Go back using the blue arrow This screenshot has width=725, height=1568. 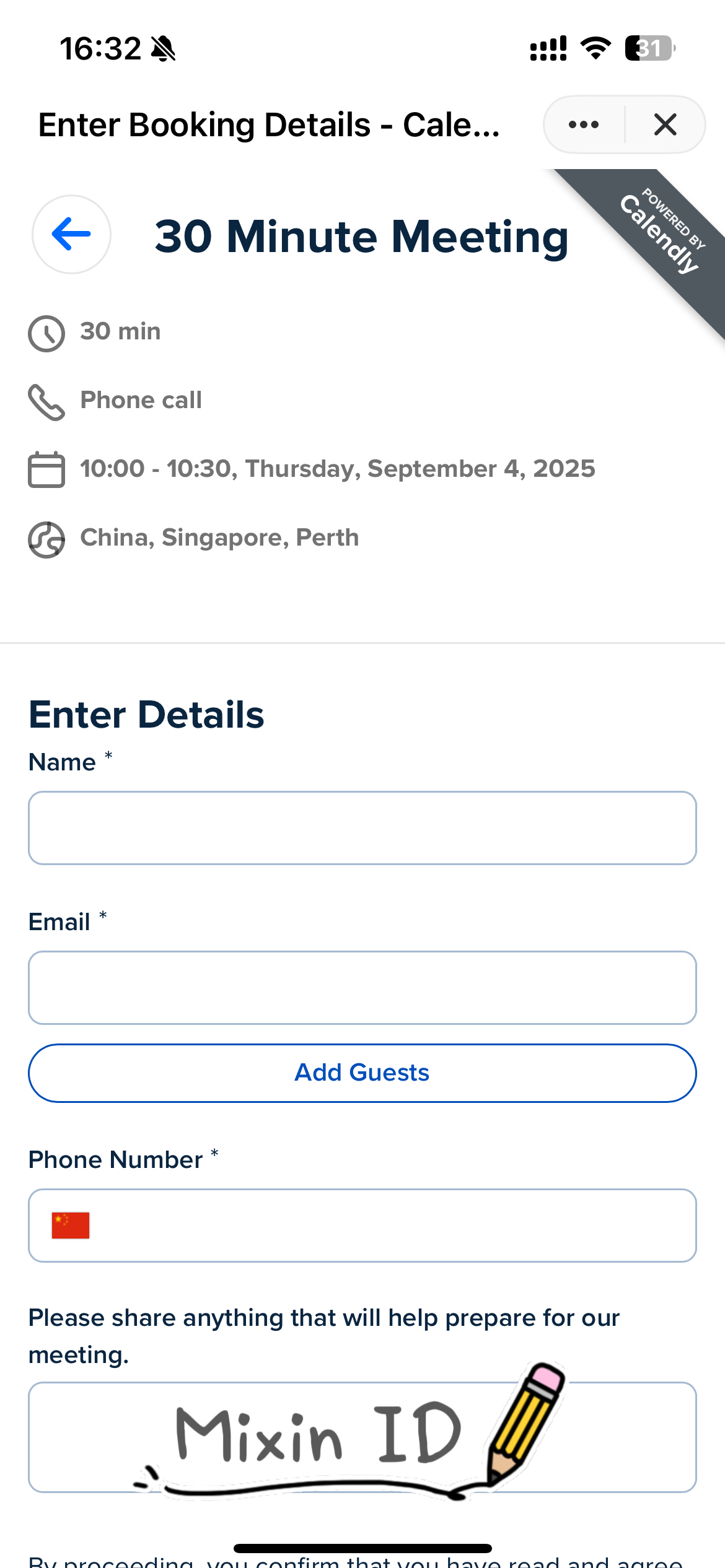click(71, 235)
